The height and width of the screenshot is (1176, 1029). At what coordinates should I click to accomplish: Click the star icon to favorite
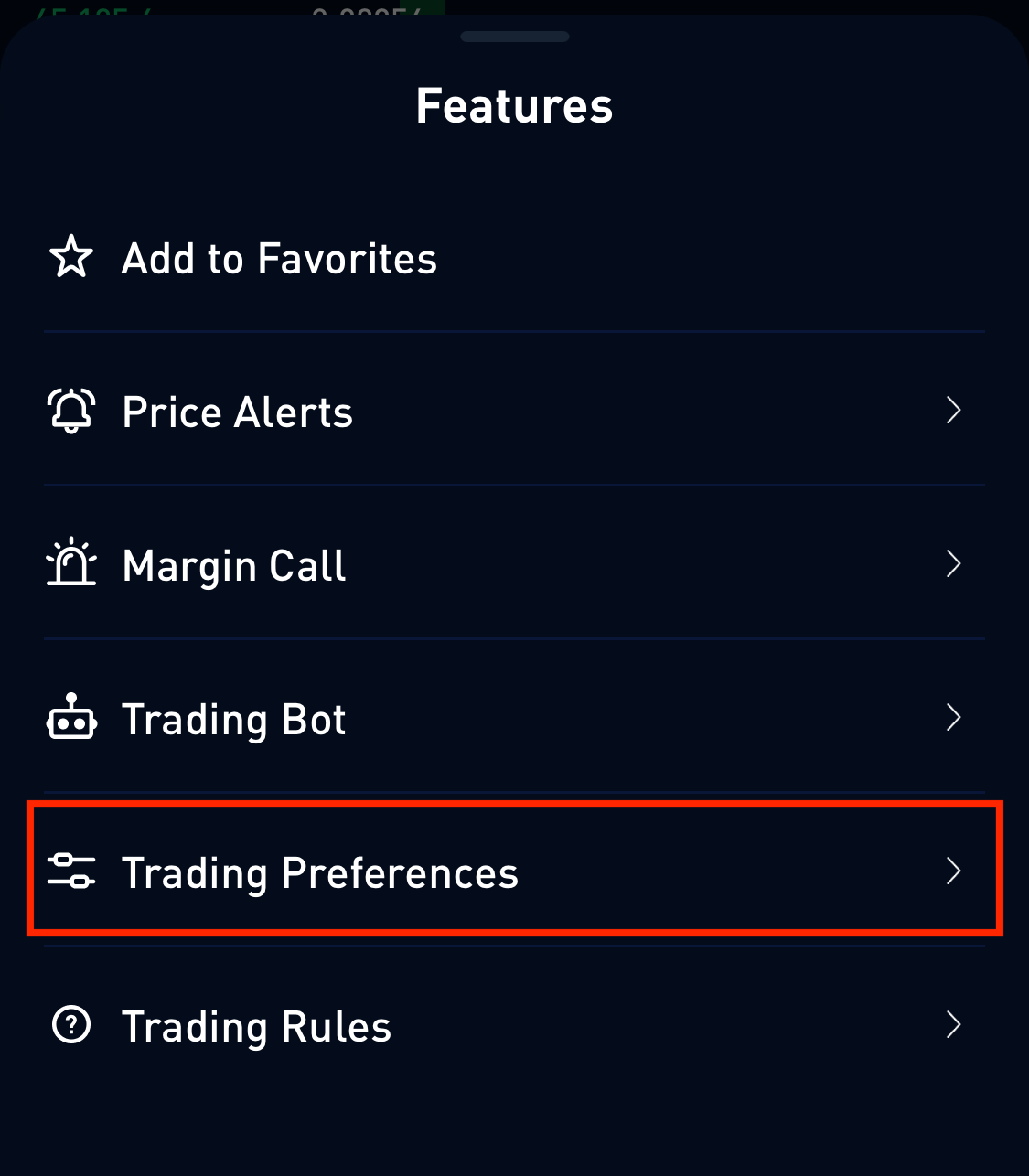[x=71, y=258]
